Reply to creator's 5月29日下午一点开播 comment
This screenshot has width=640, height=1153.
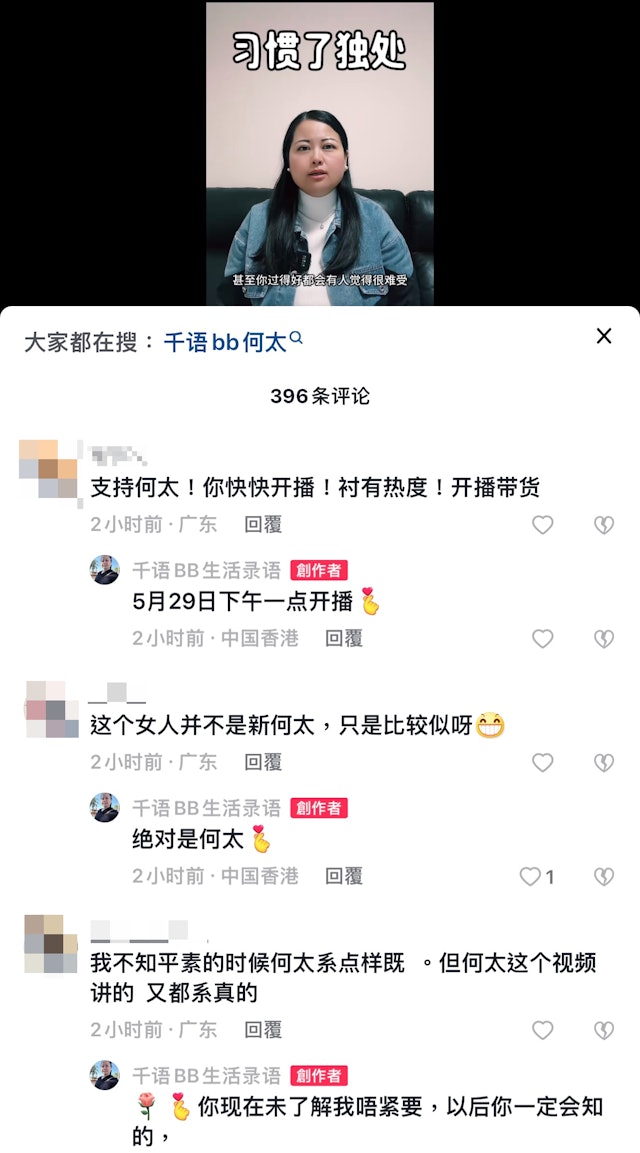[x=343, y=638]
